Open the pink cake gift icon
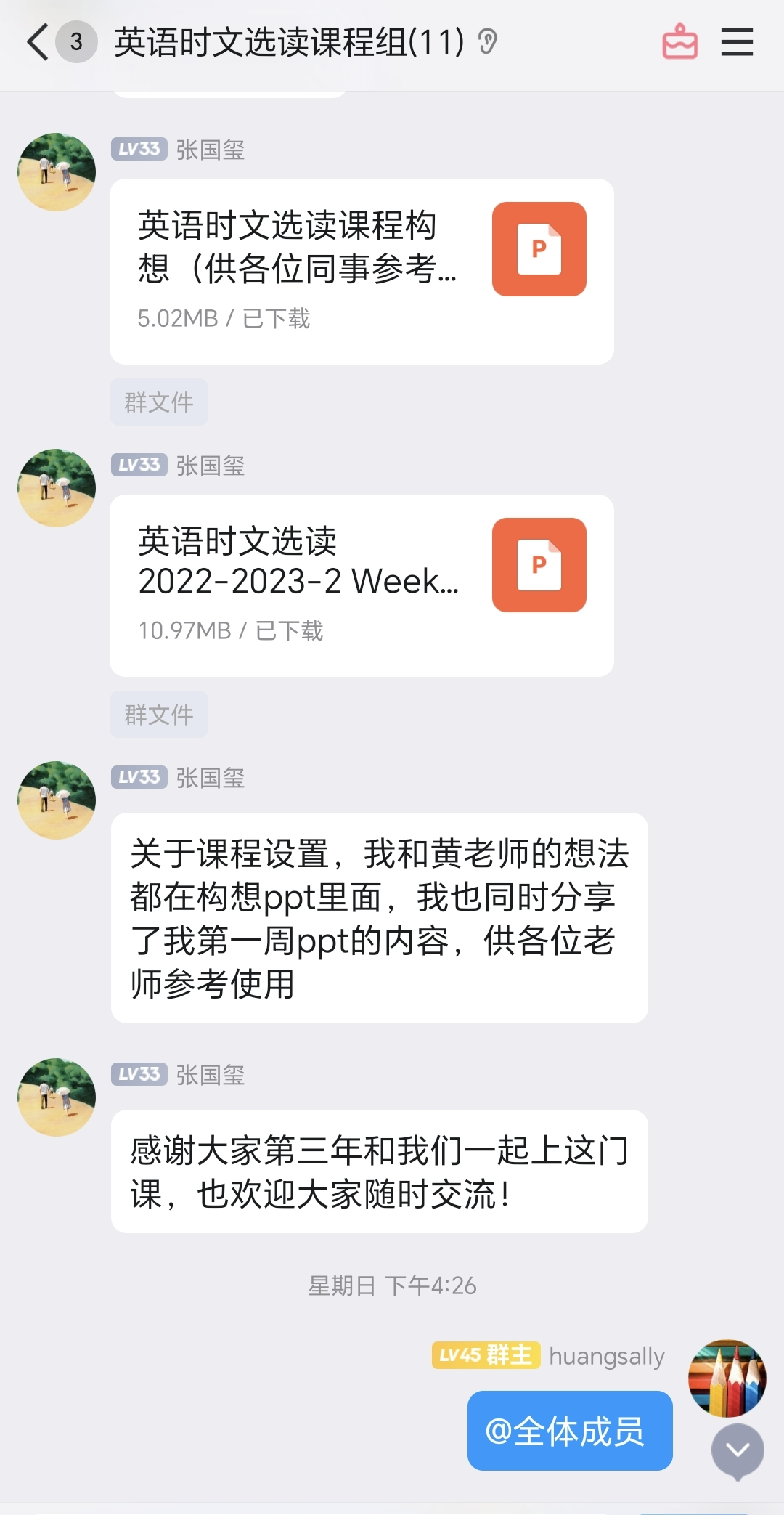Image resolution: width=784 pixels, height=1515 pixels. coord(679,42)
